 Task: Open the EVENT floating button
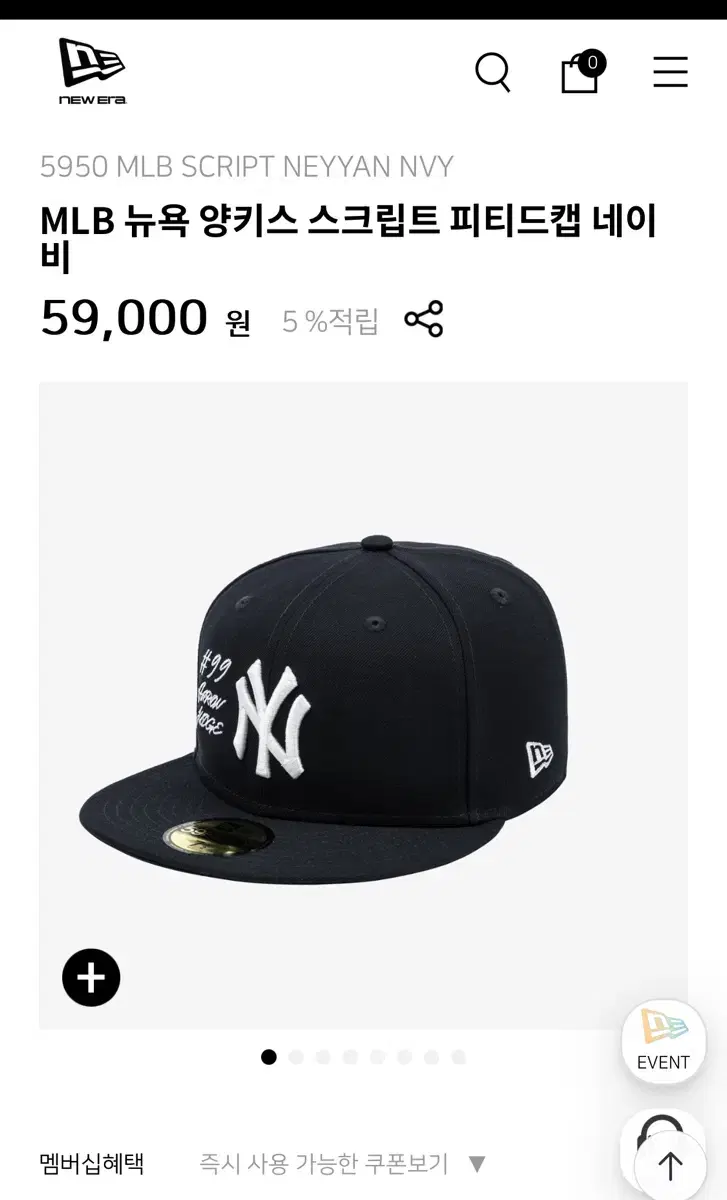pyautogui.click(x=664, y=1041)
